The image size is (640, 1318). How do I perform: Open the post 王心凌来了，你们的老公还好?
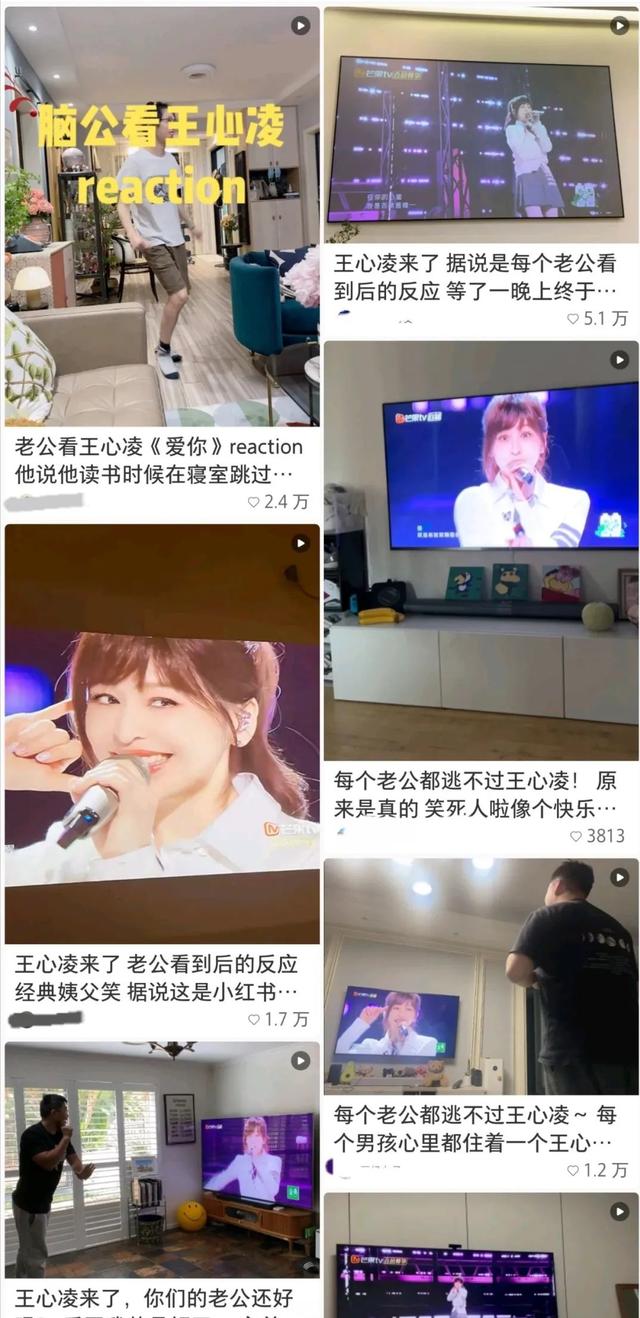(160, 1160)
